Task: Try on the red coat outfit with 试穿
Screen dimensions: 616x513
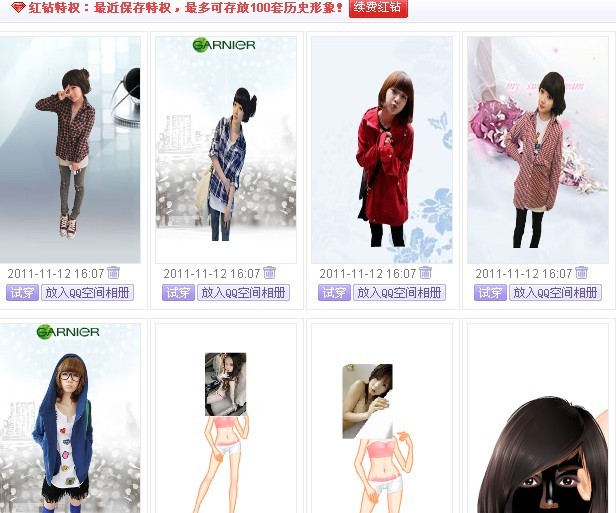Action: (x=334, y=293)
